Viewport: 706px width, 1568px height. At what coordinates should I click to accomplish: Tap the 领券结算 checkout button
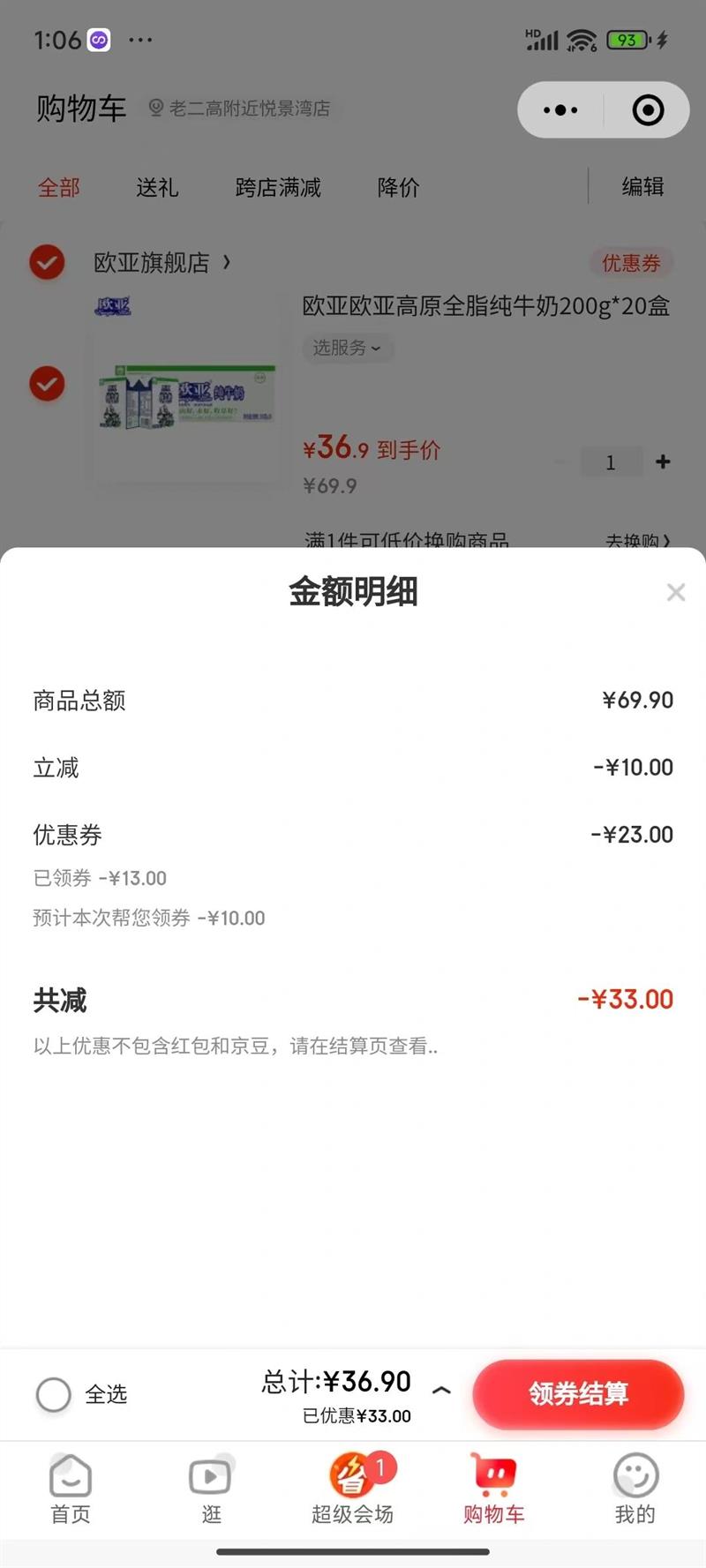(578, 1394)
